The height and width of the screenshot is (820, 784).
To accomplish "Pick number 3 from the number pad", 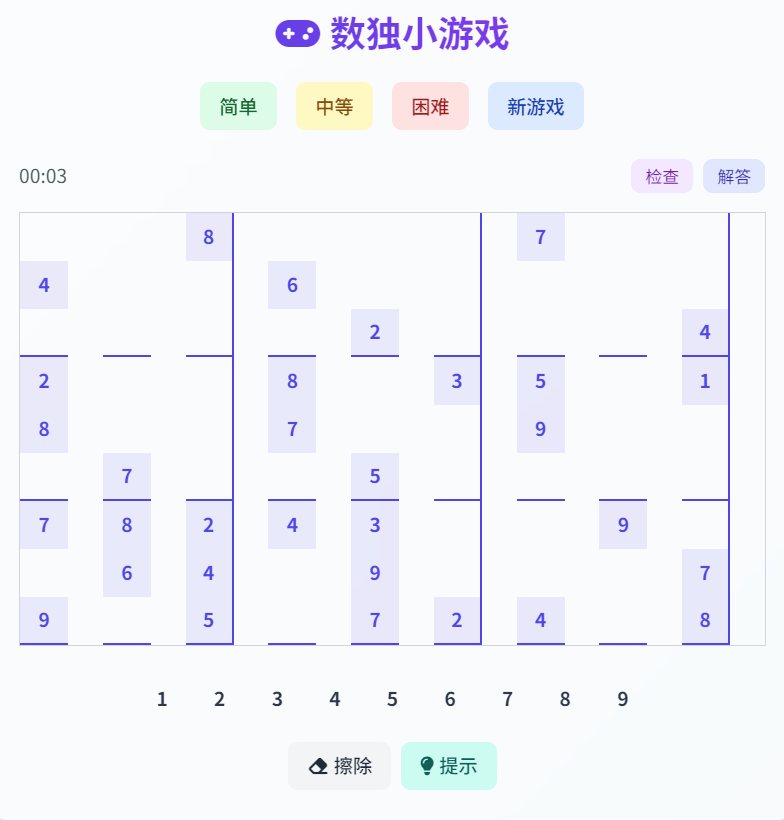I will pos(277,699).
